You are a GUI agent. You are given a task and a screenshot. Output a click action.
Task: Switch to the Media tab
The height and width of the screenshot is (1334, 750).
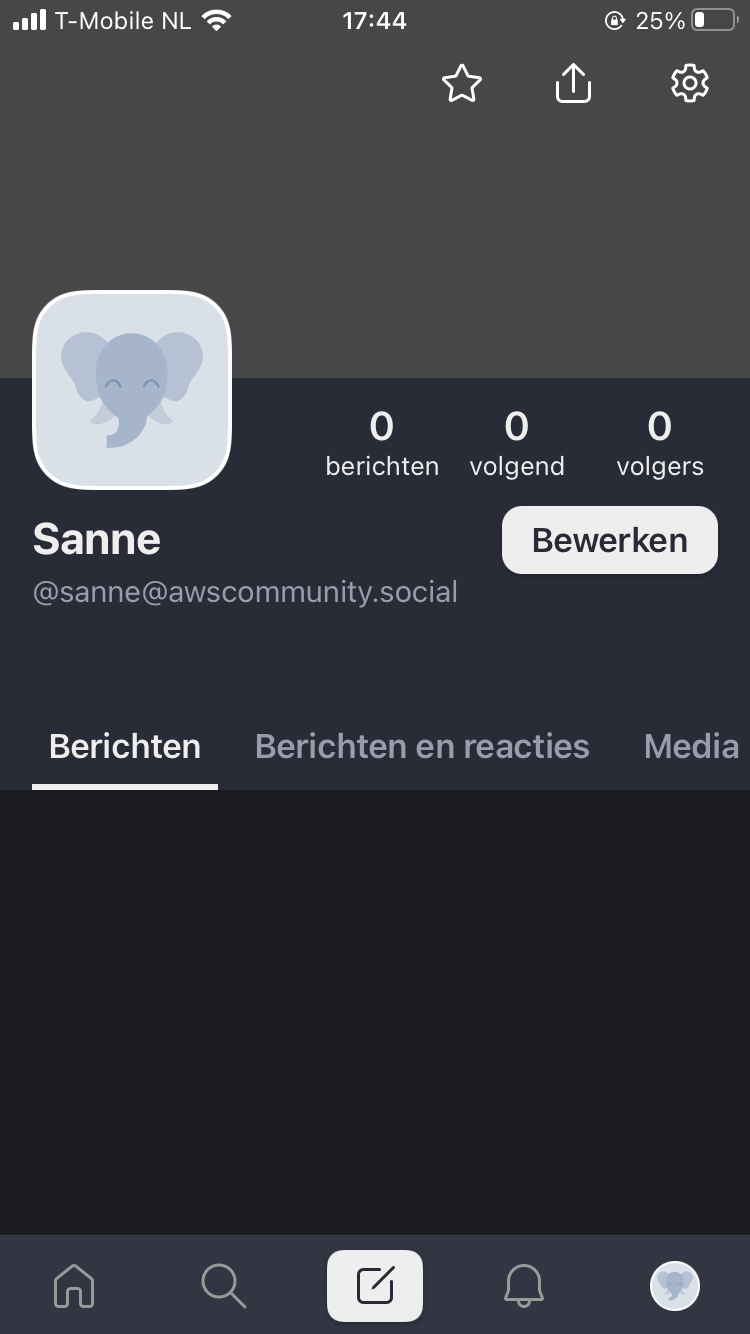691,747
